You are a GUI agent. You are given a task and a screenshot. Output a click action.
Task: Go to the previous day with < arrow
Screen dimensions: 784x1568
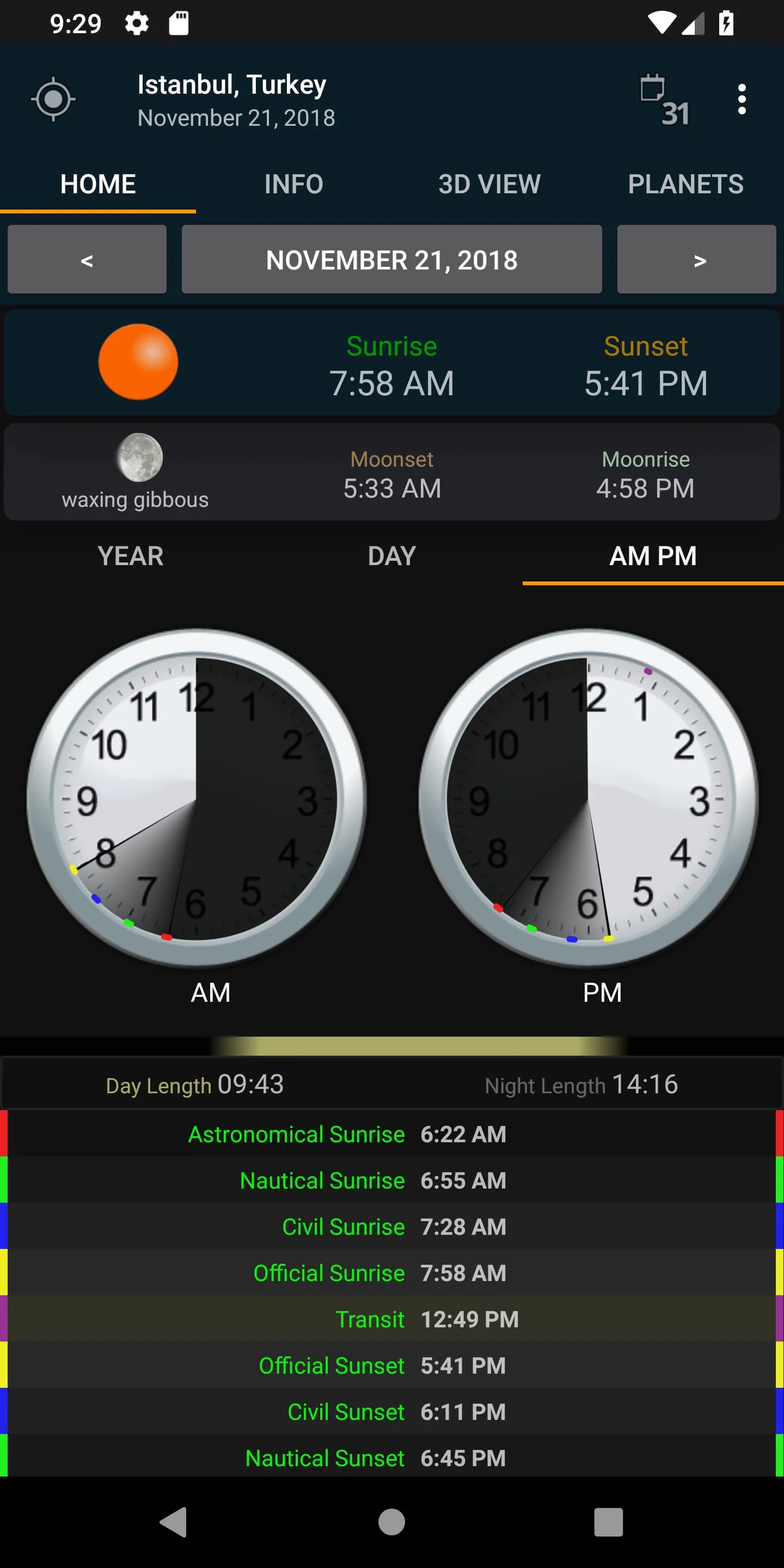coord(87,259)
